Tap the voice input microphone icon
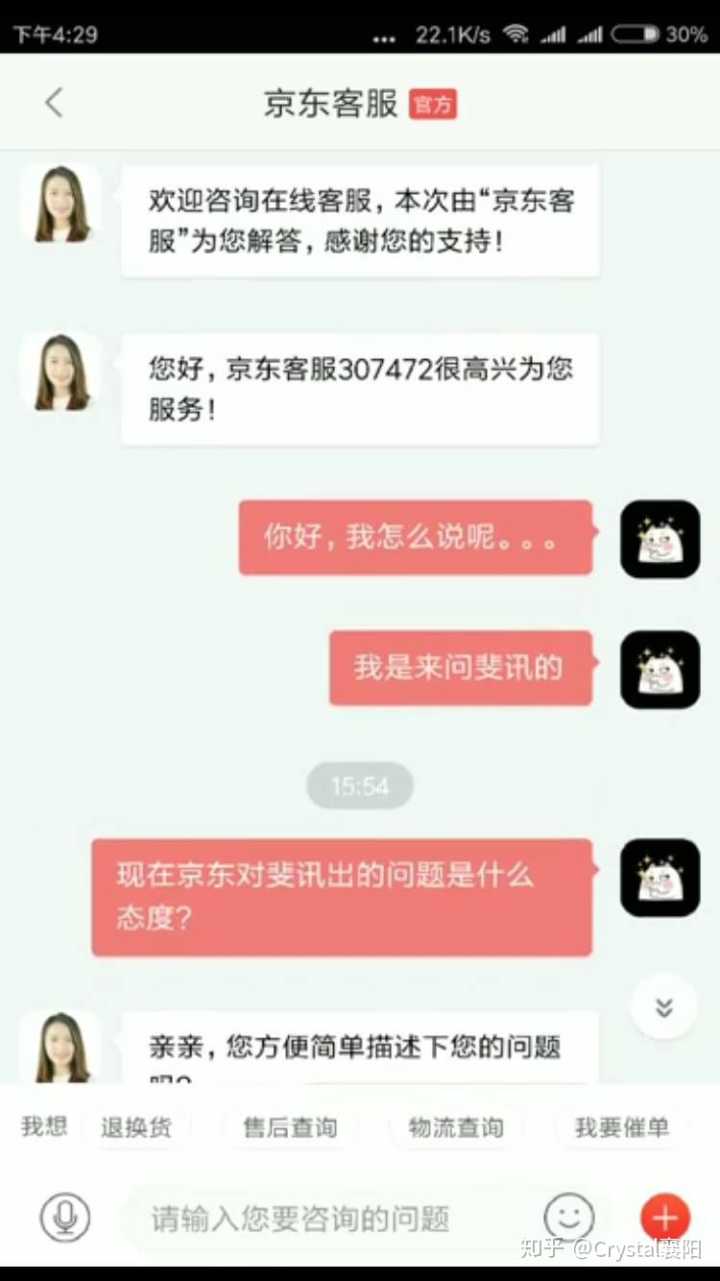The height and width of the screenshot is (1281, 720). point(65,1217)
